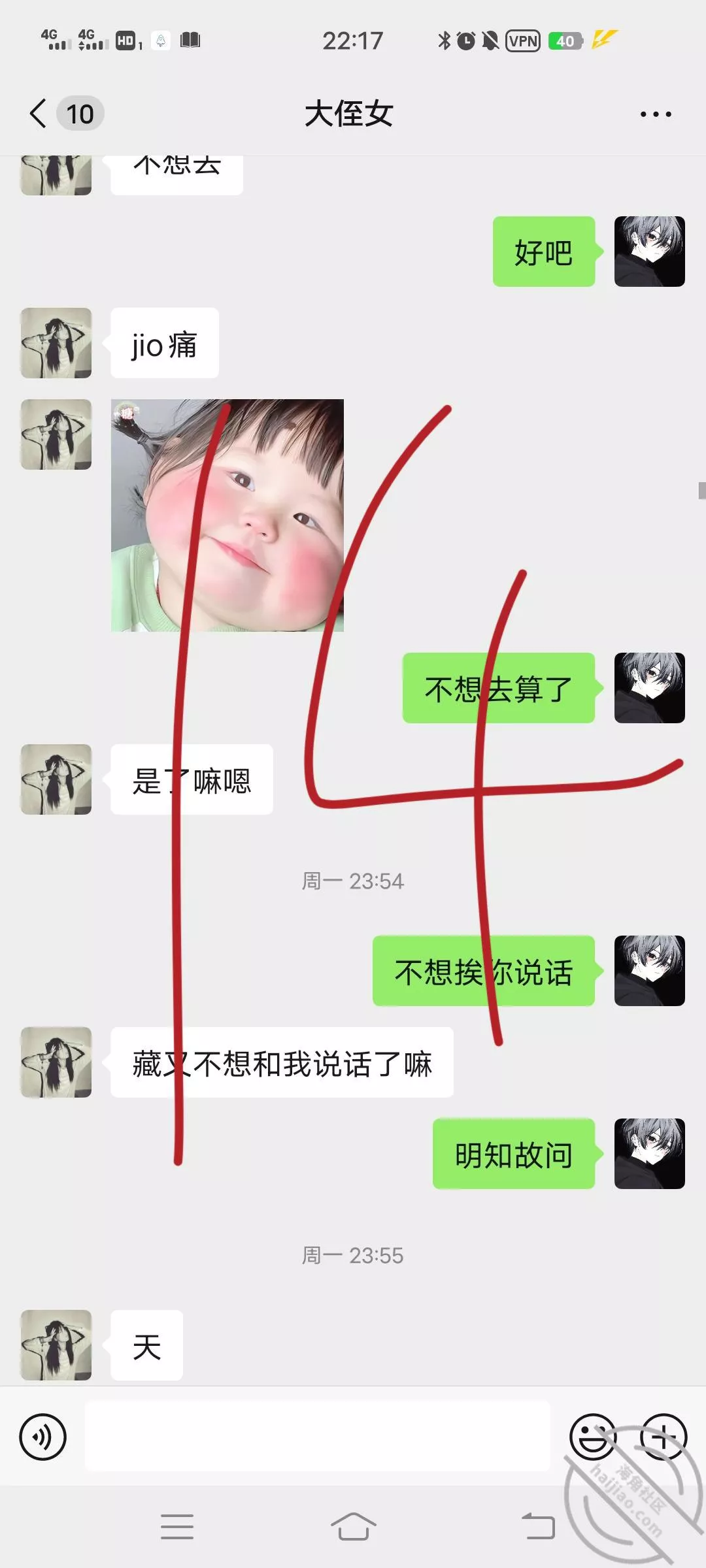Open the emoji sticker panel
The height and width of the screenshot is (1568, 706).
(x=592, y=1437)
